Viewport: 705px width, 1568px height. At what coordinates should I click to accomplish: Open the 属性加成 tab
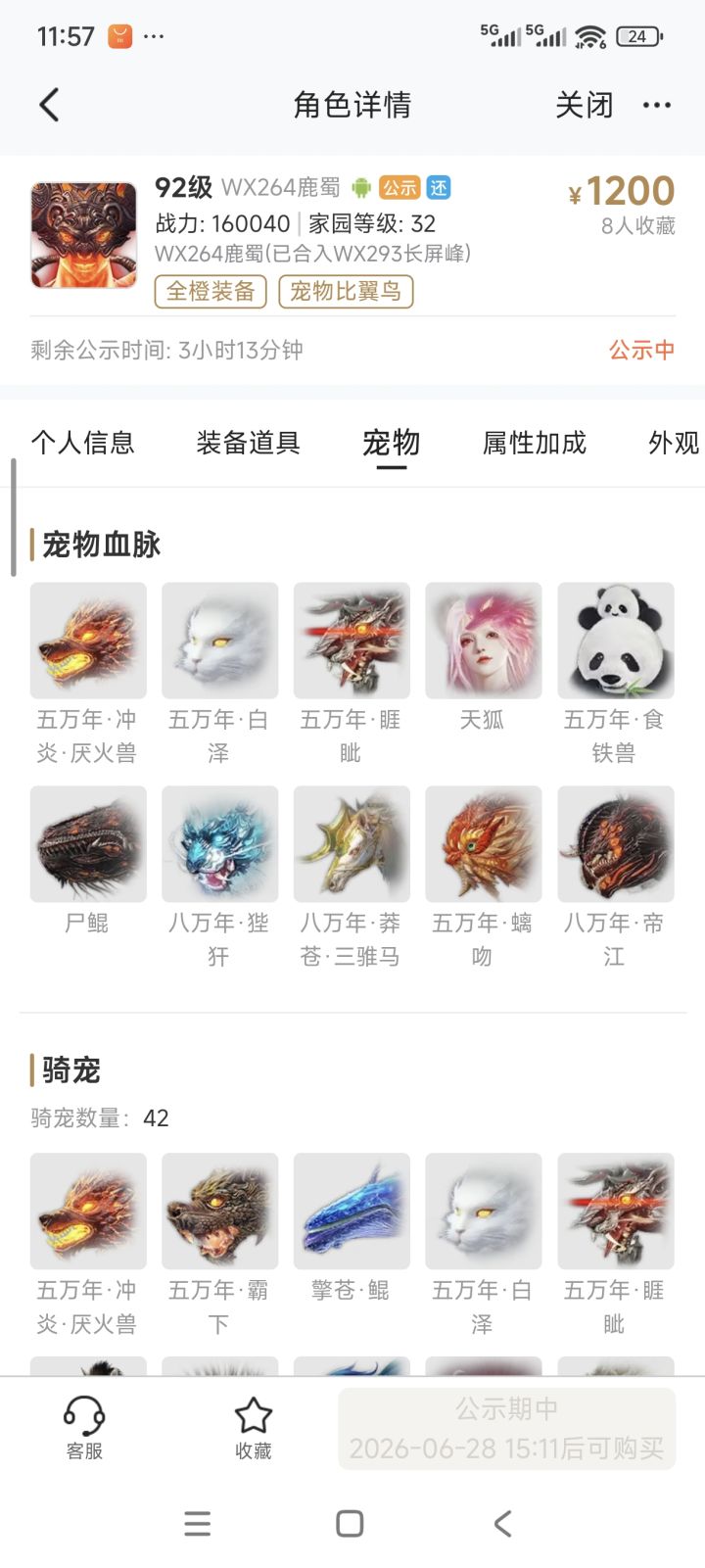click(535, 443)
